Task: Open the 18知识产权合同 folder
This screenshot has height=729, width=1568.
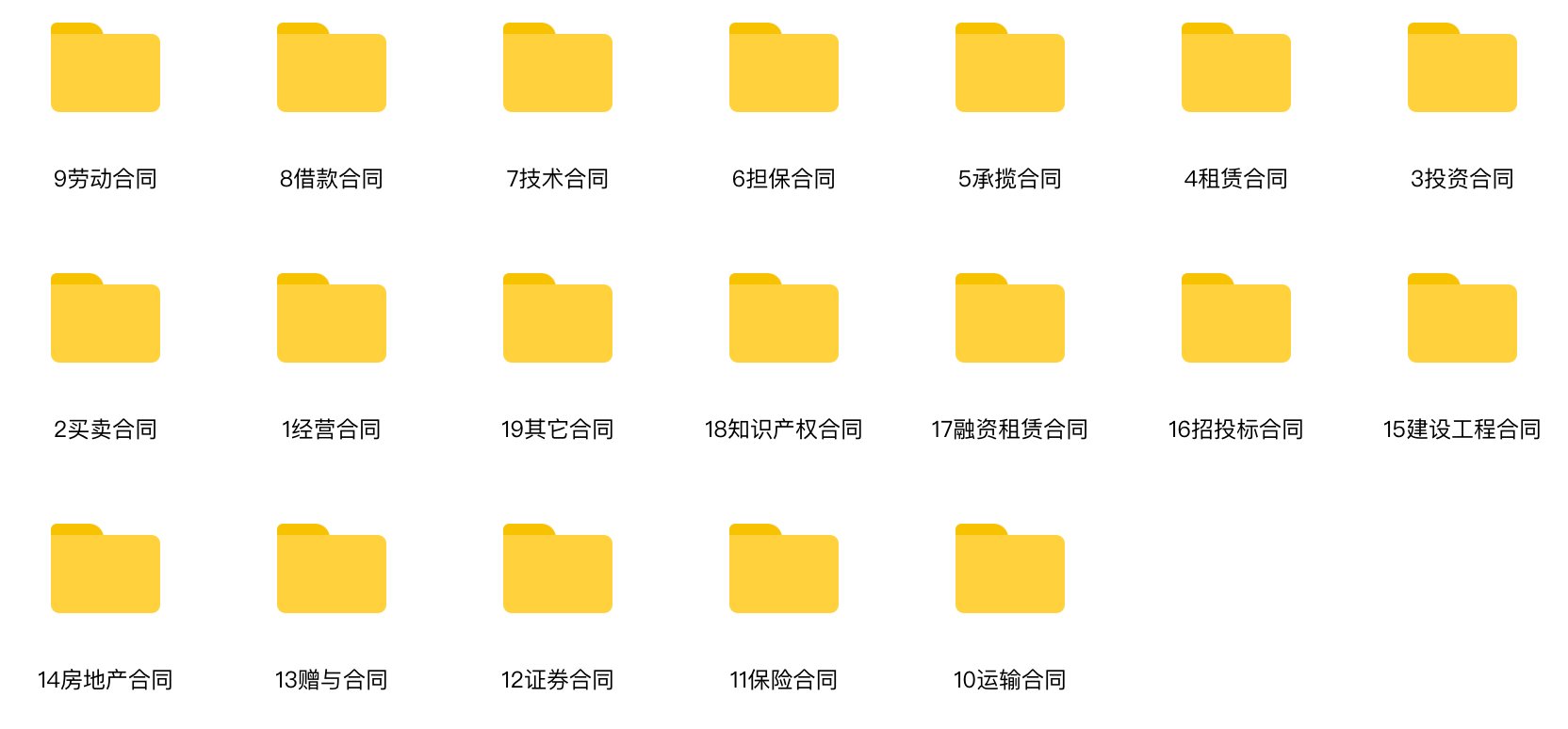Action: pyautogui.click(x=784, y=319)
